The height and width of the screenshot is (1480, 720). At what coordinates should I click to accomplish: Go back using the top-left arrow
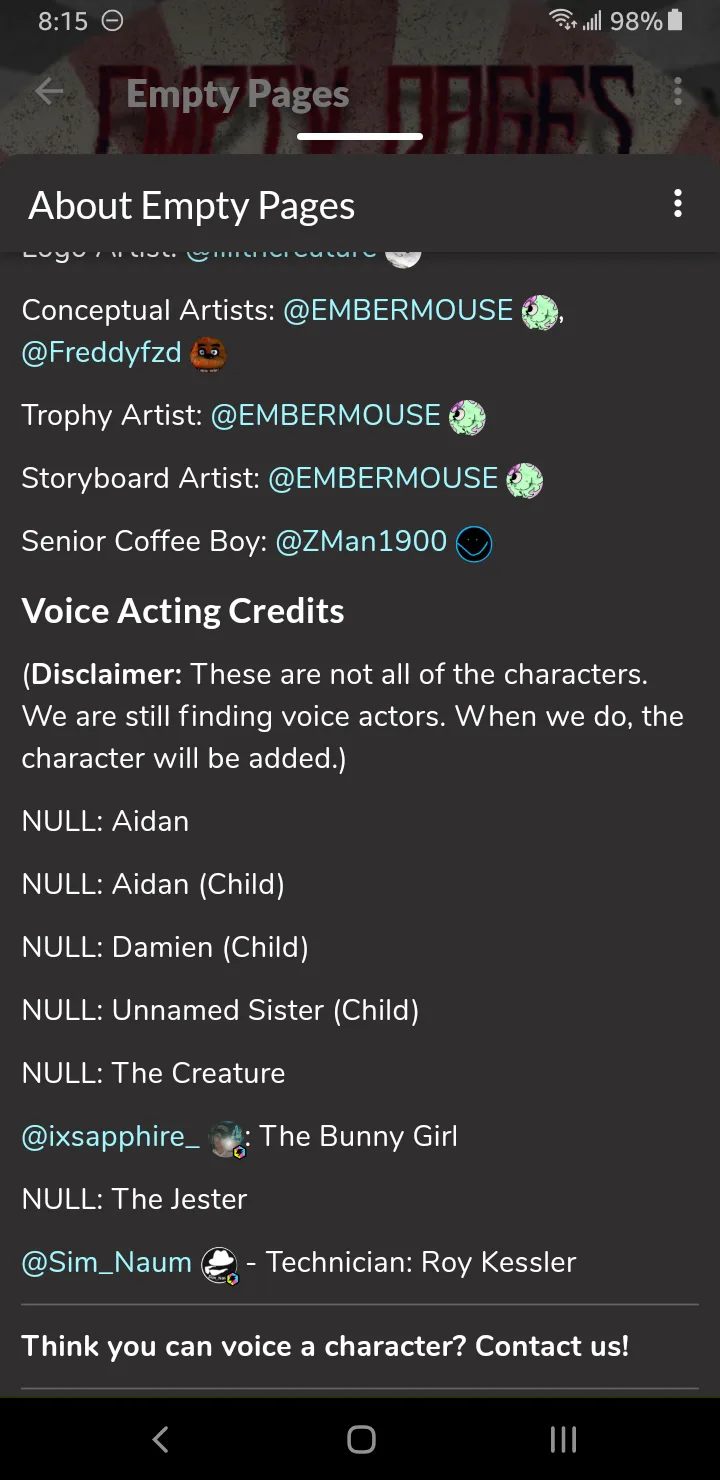pos(48,92)
